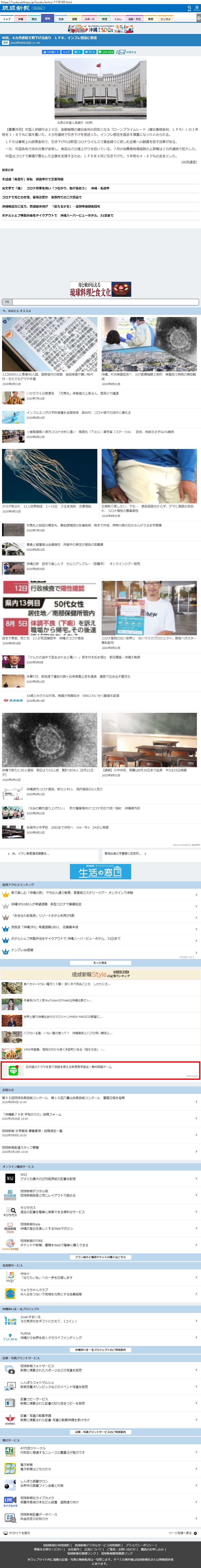Tap もっと見る under the economy ranking
201x1568 pixels.
[x=101, y=962]
